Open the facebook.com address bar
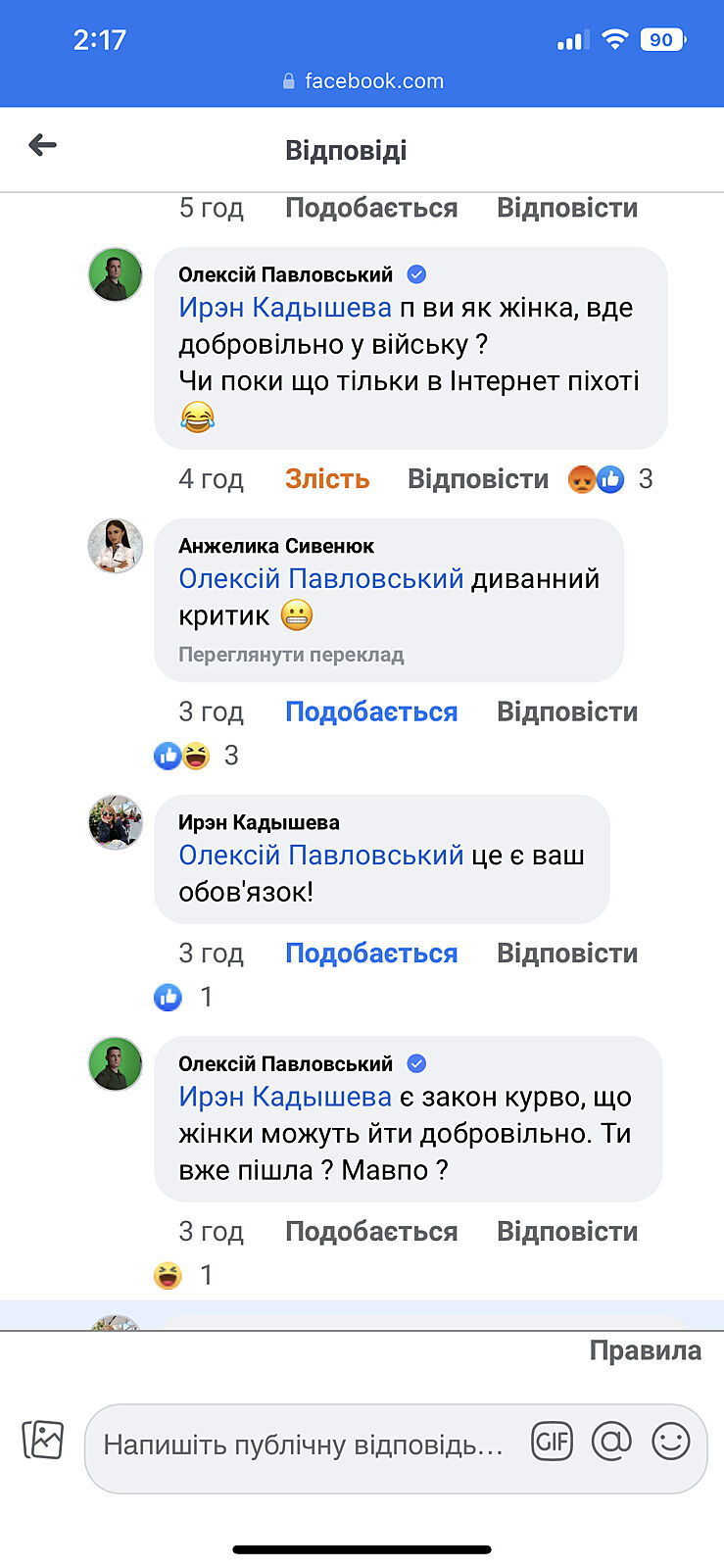The width and height of the screenshot is (724, 1568). coord(362,81)
